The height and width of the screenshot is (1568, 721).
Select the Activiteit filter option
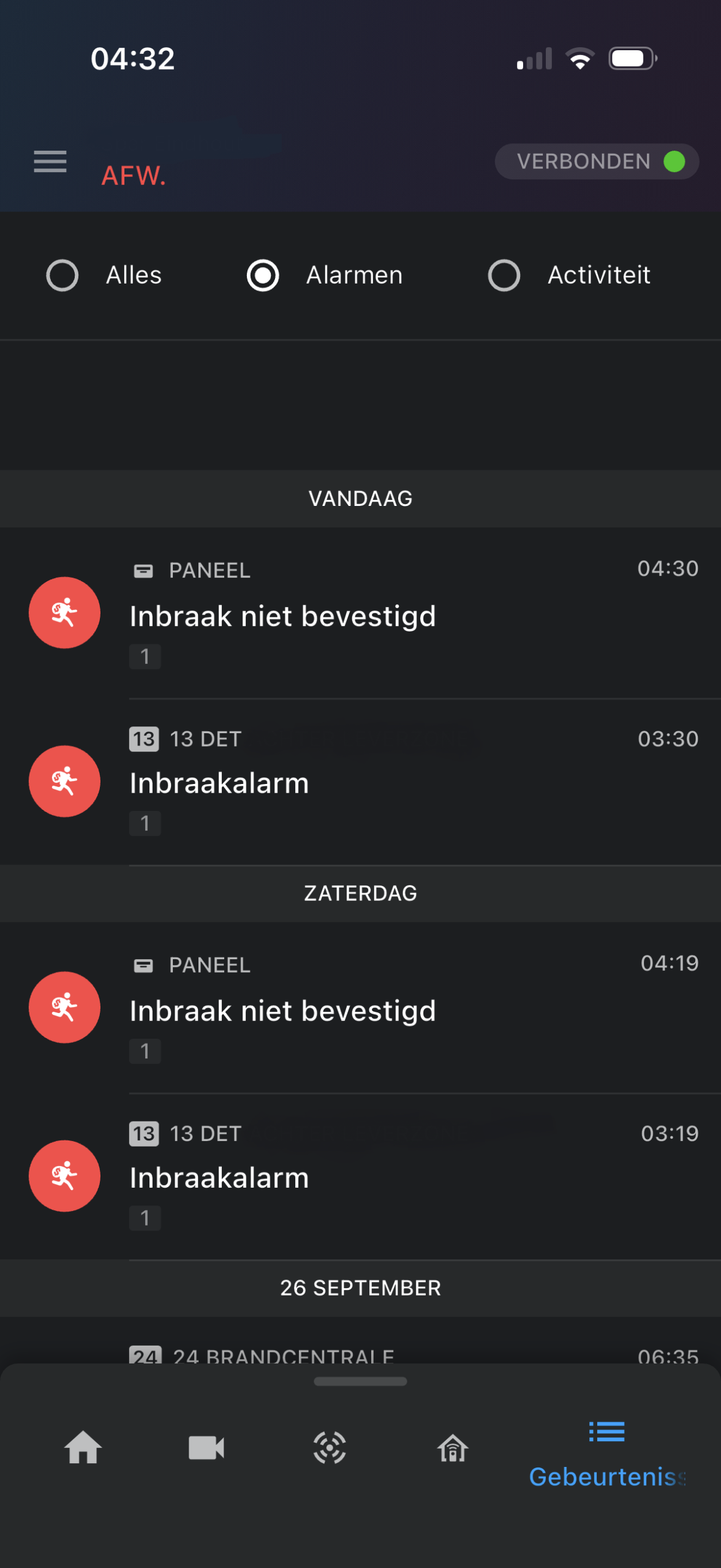[570, 275]
